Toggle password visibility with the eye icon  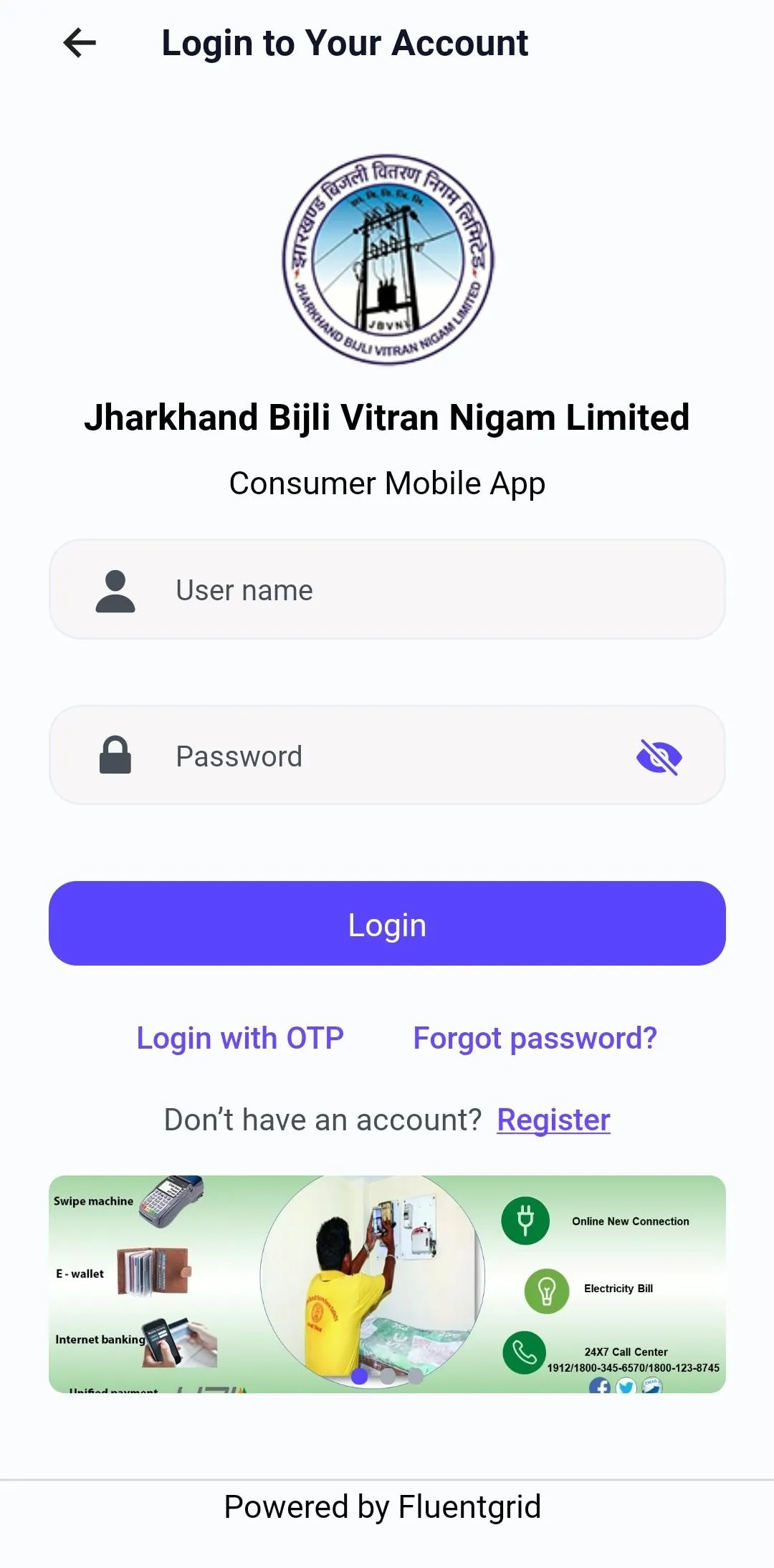coord(660,755)
